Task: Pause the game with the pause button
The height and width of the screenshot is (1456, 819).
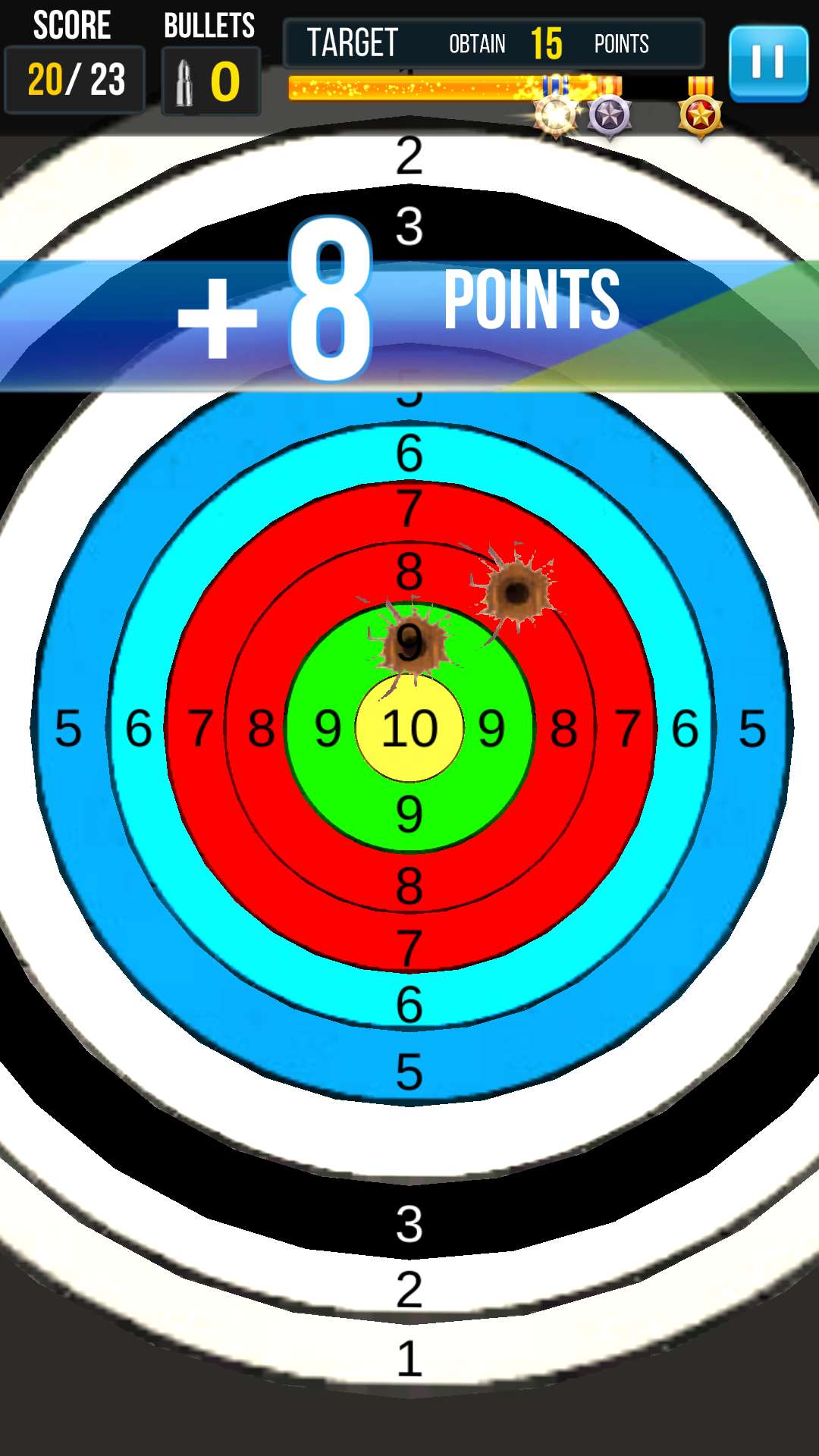Action: click(768, 64)
